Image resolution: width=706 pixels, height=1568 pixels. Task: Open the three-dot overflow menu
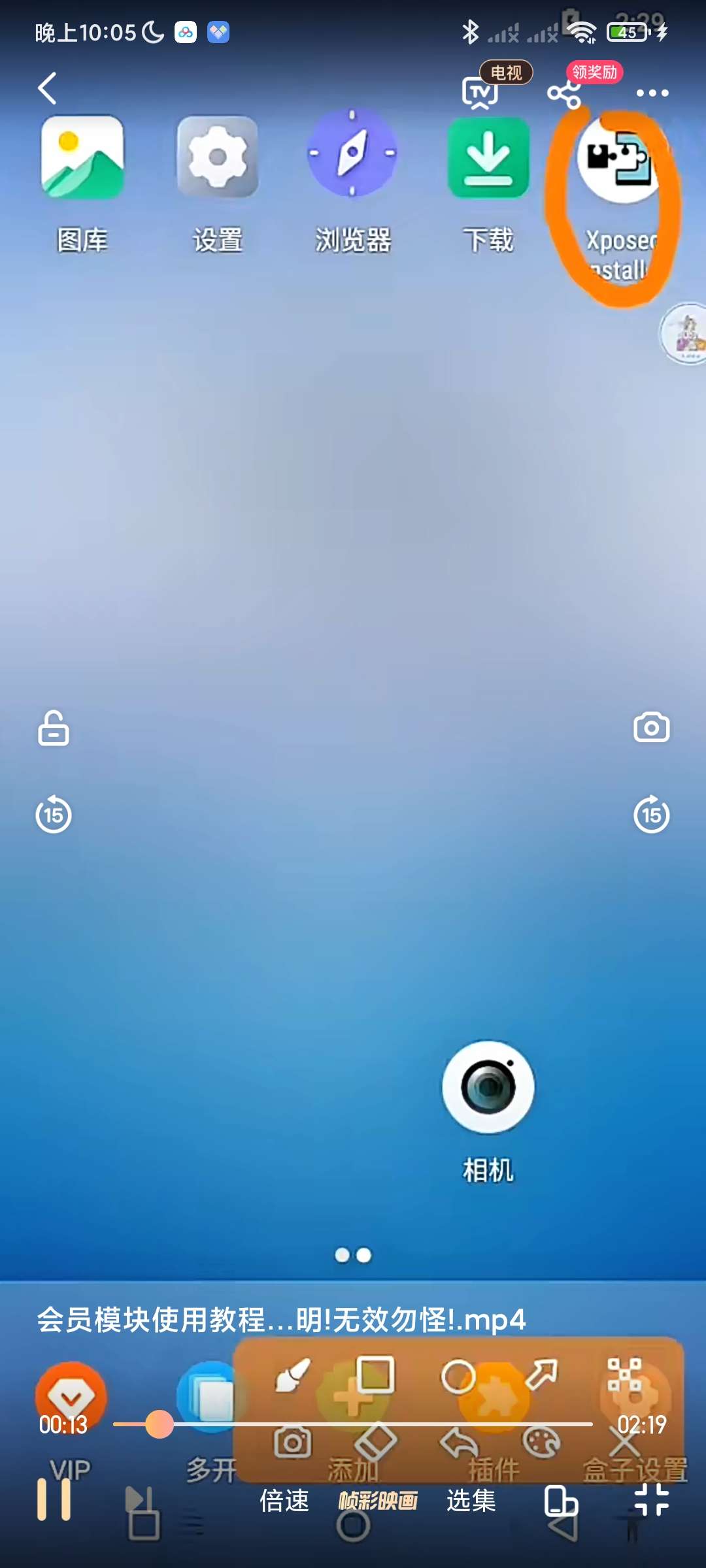pyautogui.click(x=652, y=93)
